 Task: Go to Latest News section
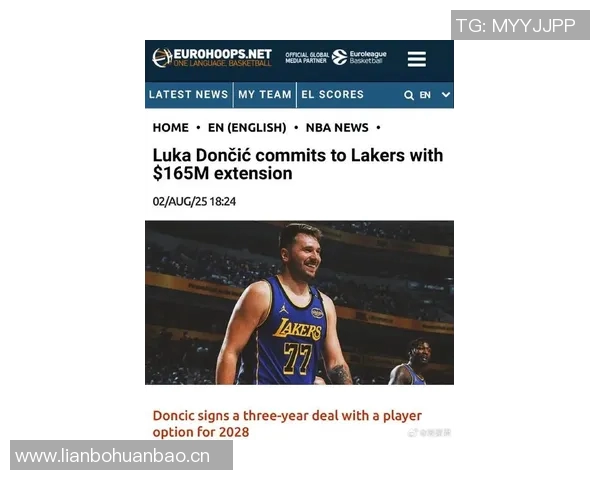point(188,95)
